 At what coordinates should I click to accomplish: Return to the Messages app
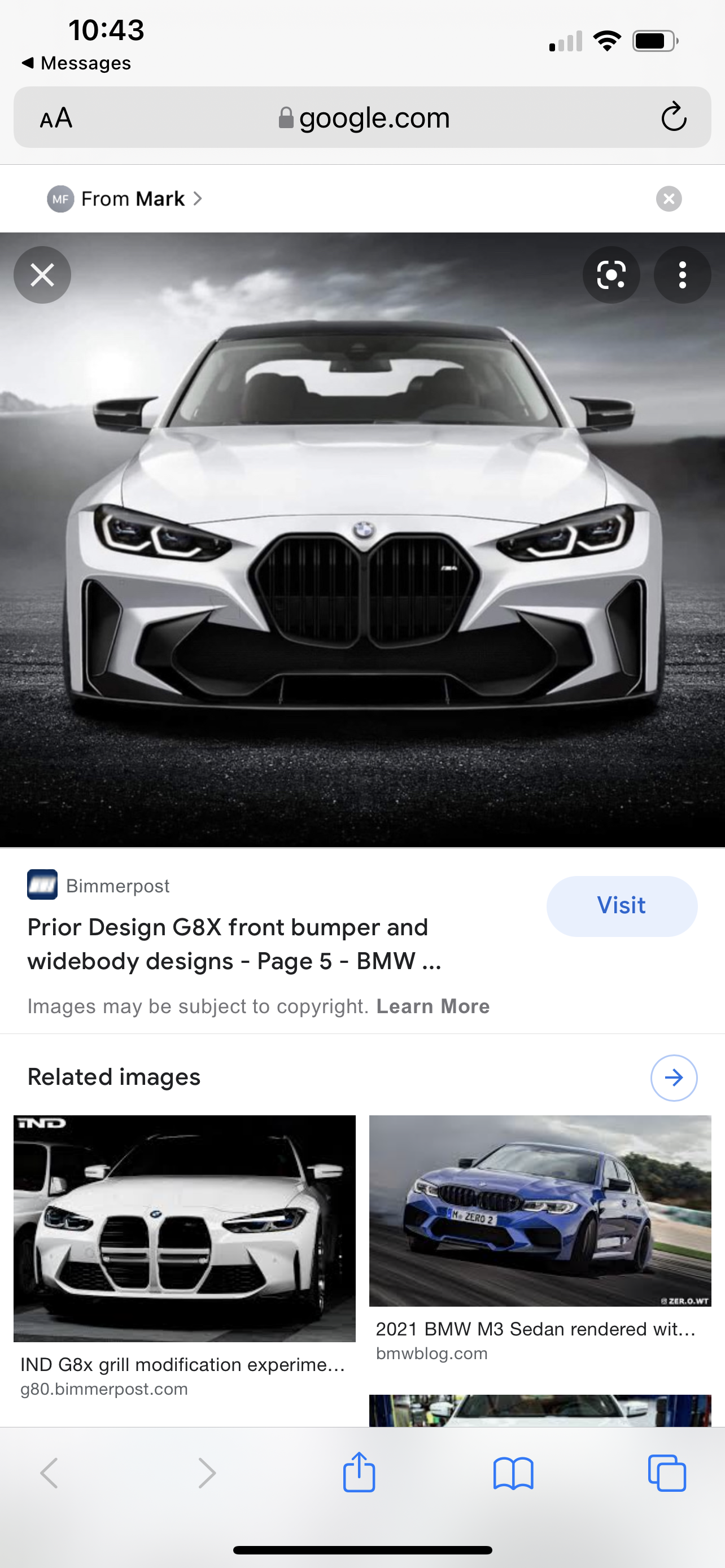coord(77,63)
